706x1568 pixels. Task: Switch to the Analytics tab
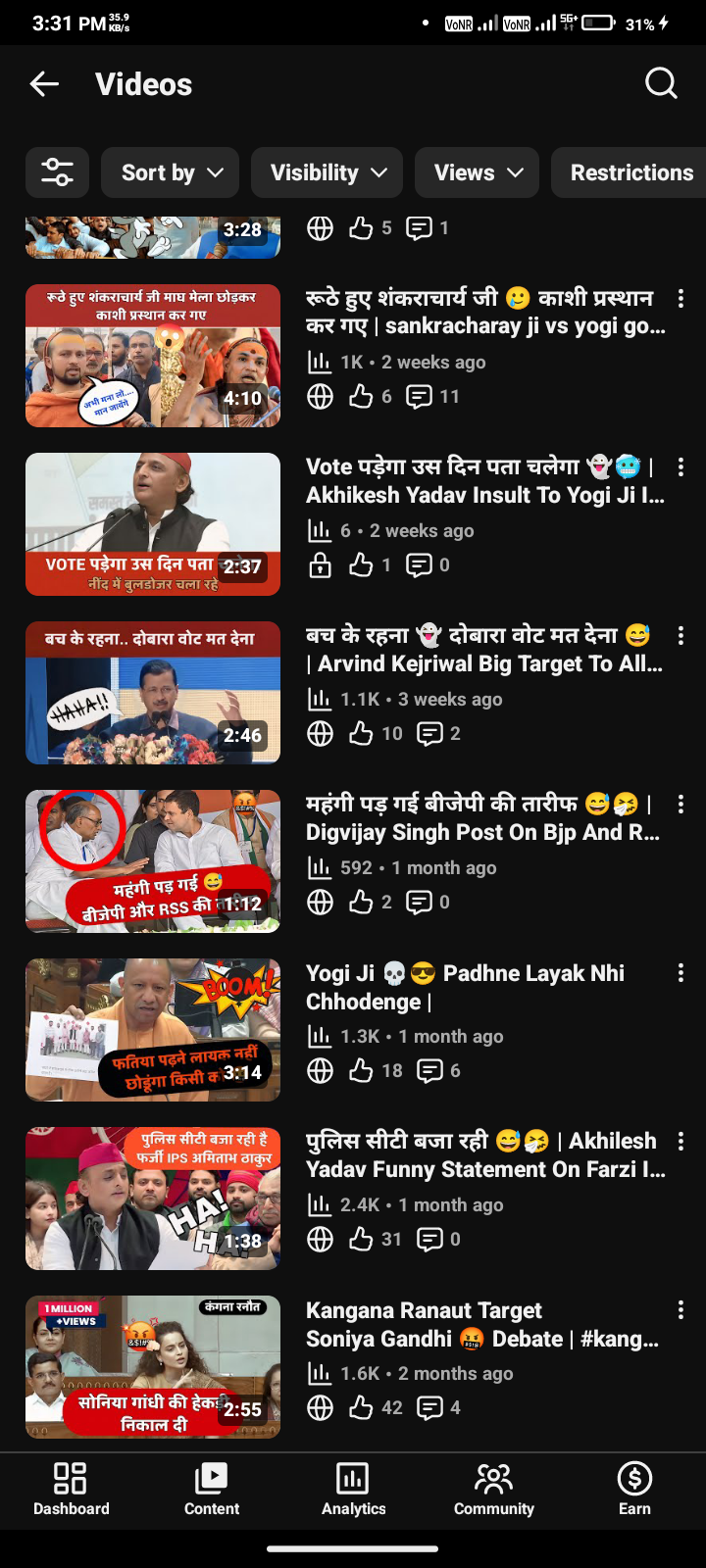click(353, 1489)
